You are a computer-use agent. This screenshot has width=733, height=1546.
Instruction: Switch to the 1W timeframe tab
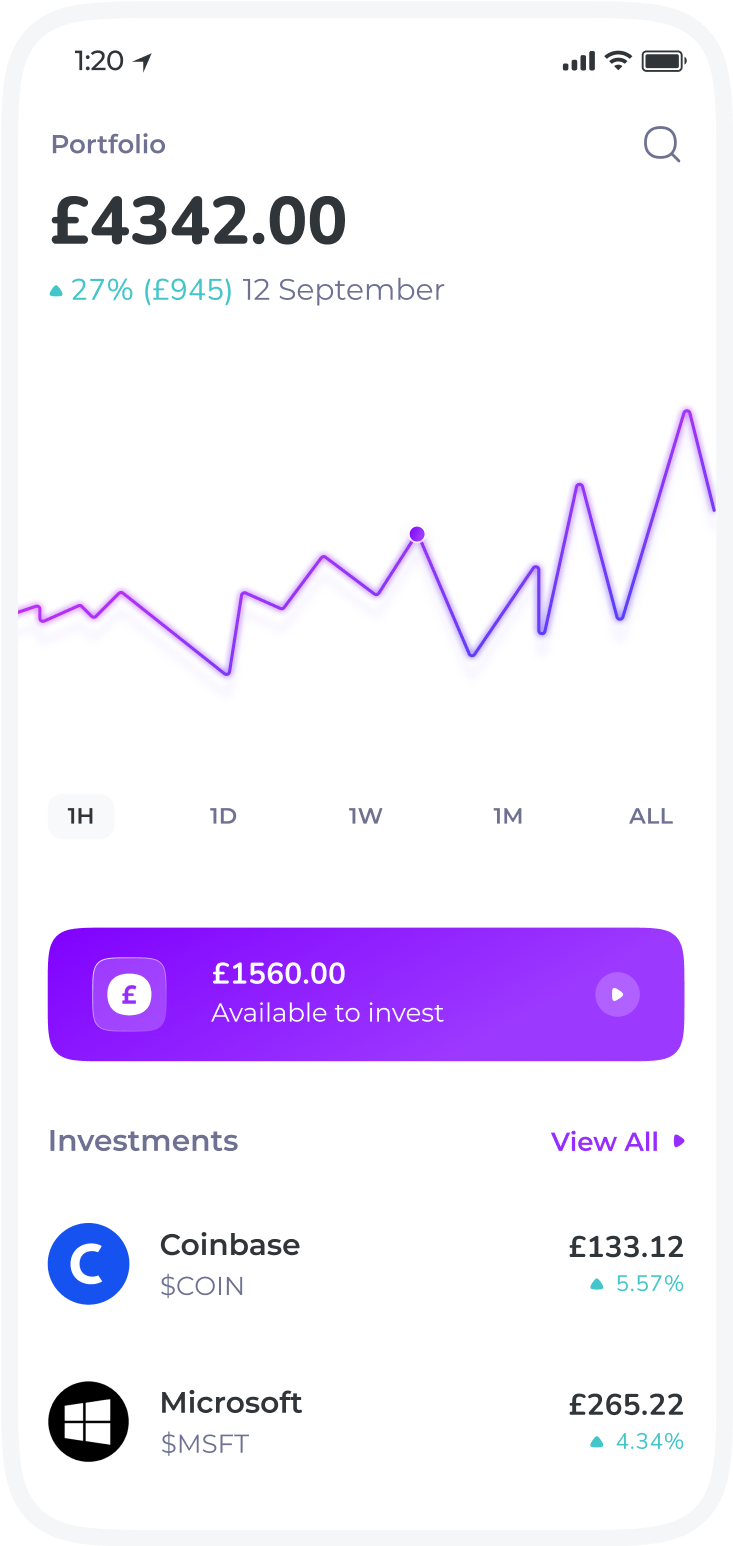[x=365, y=816]
